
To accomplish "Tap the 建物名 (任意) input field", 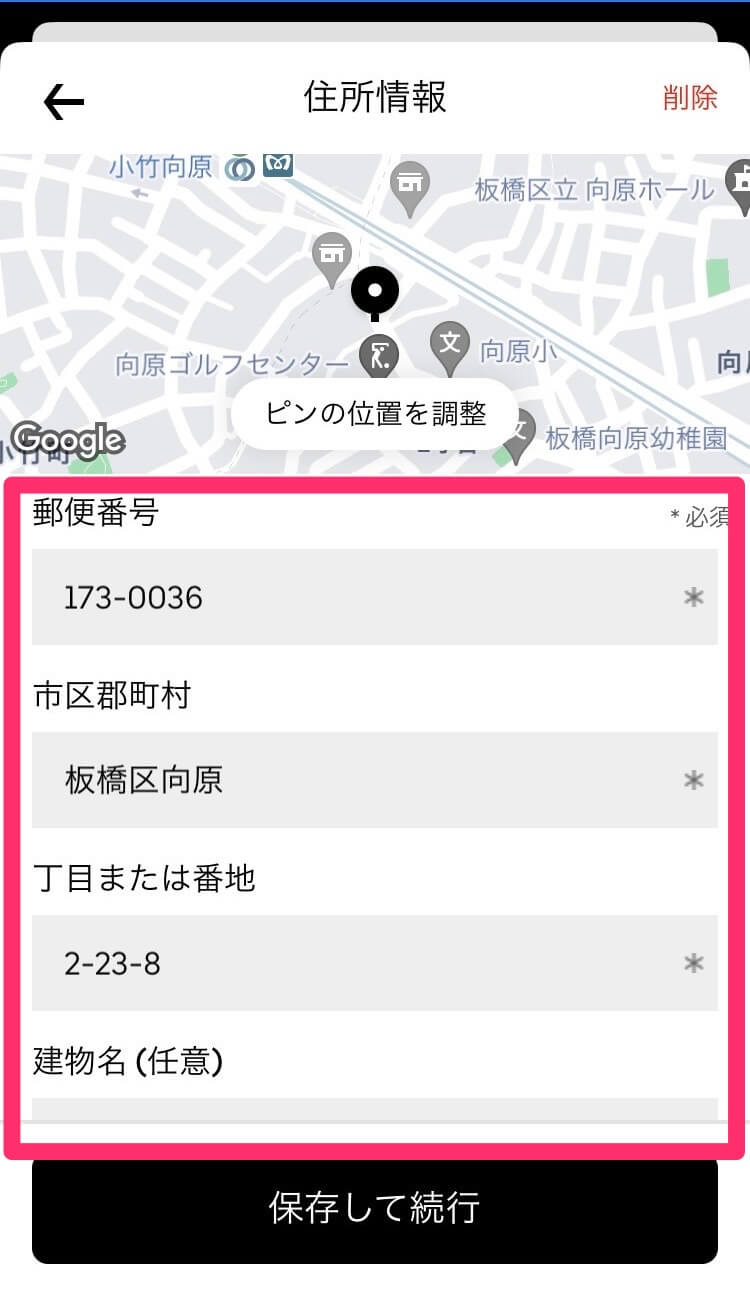I will point(374,1110).
